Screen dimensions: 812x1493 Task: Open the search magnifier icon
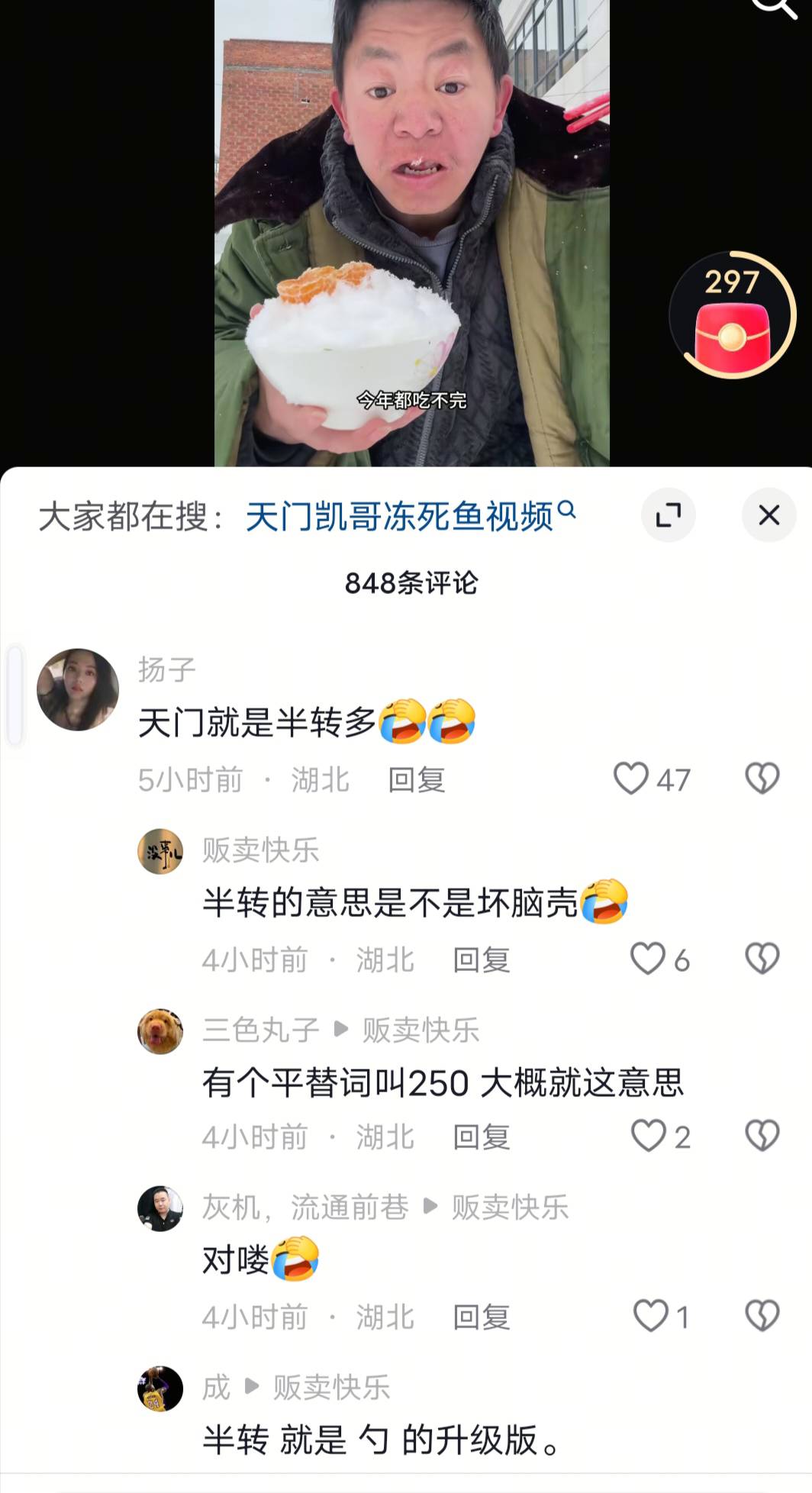click(772, 6)
